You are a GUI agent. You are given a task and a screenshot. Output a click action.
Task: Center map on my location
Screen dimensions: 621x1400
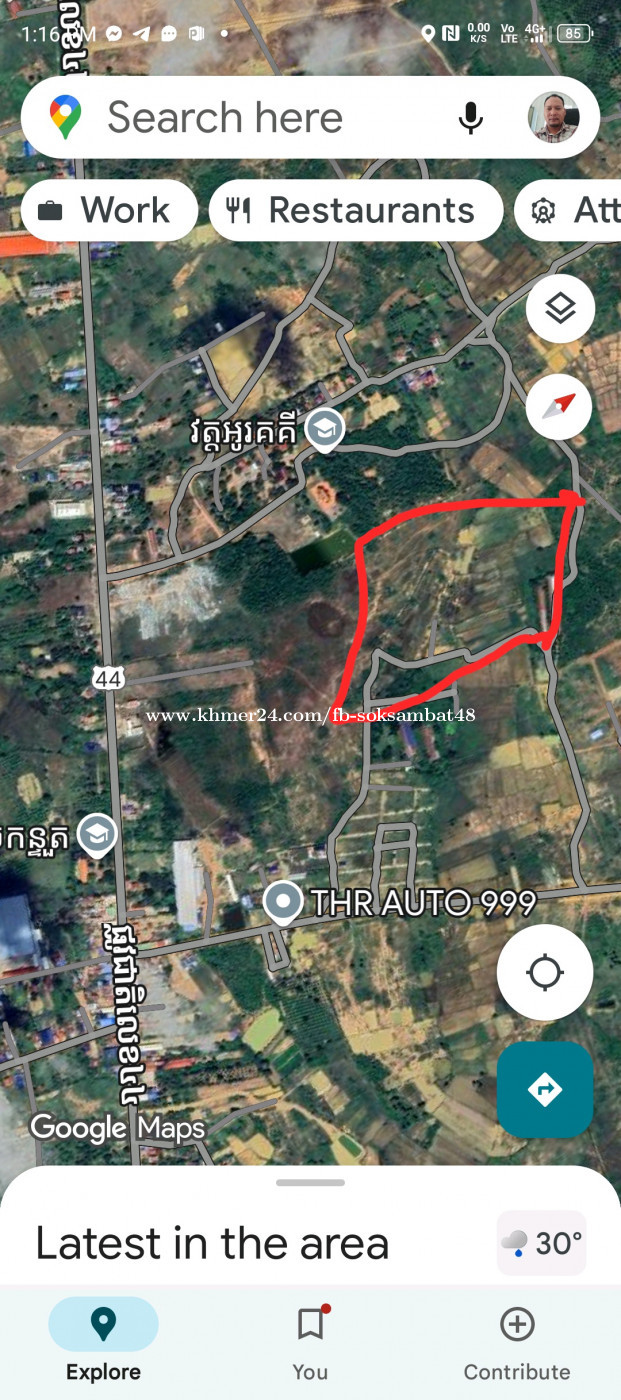click(x=545, y=971)
